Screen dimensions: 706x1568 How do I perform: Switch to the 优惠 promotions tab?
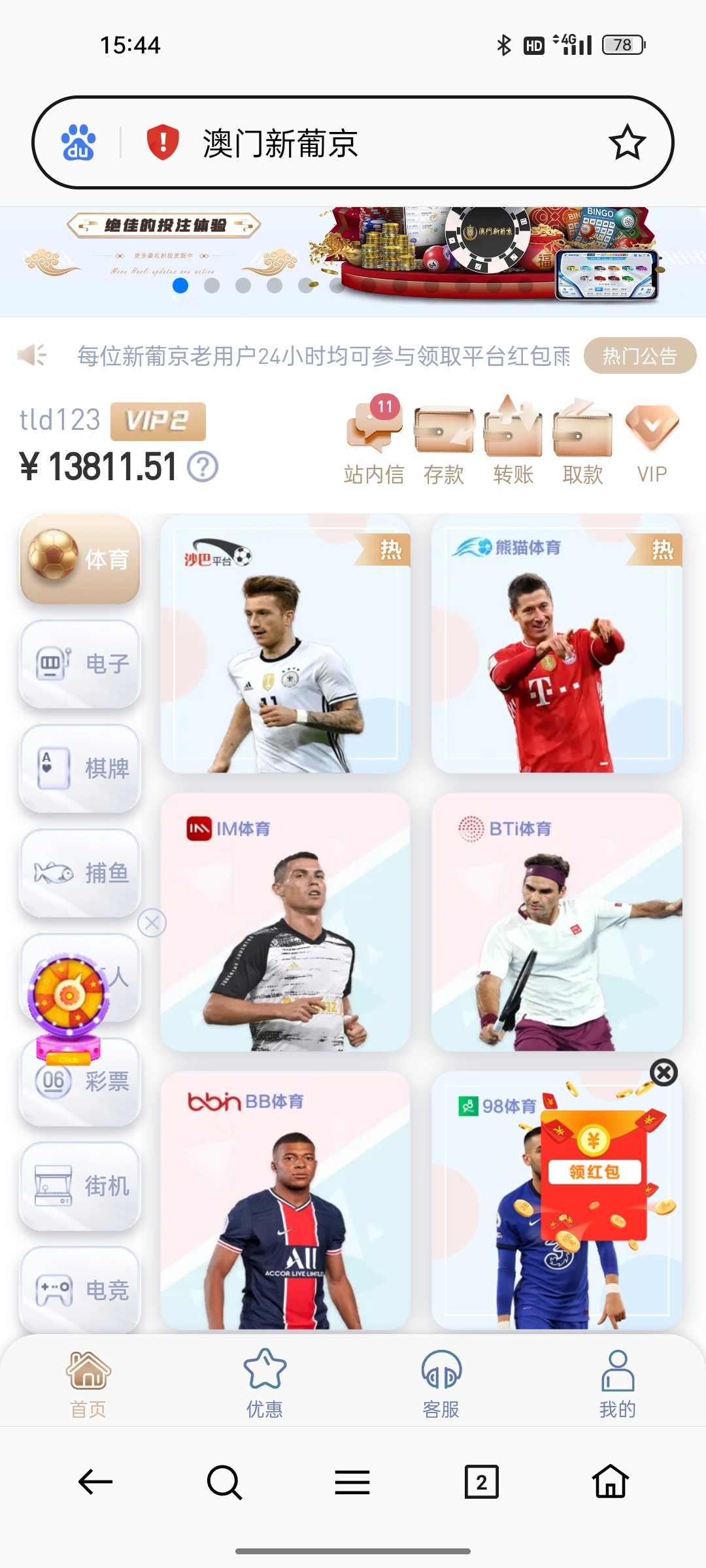[265, 1382]
